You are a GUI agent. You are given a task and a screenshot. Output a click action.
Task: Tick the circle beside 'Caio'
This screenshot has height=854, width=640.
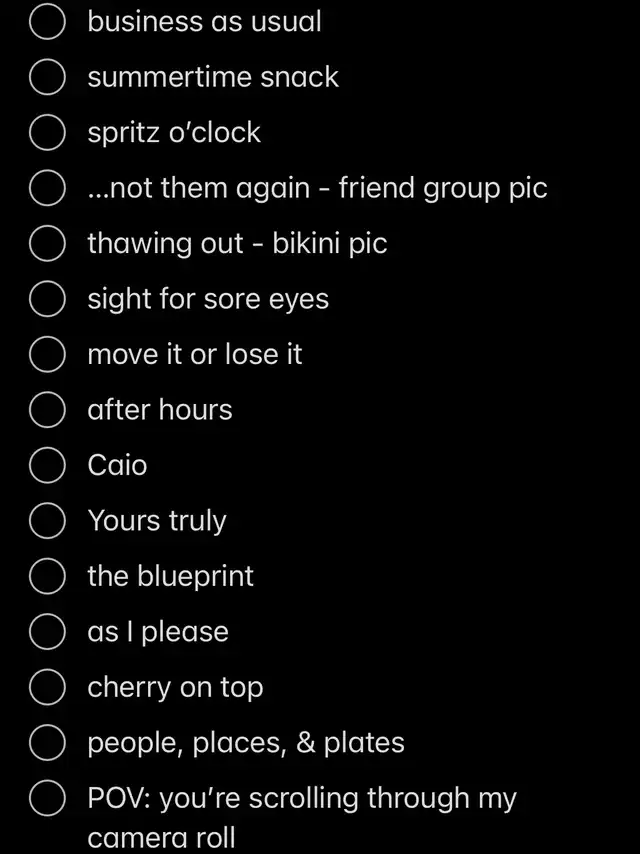pyautogui.click(x=47, y=466)
